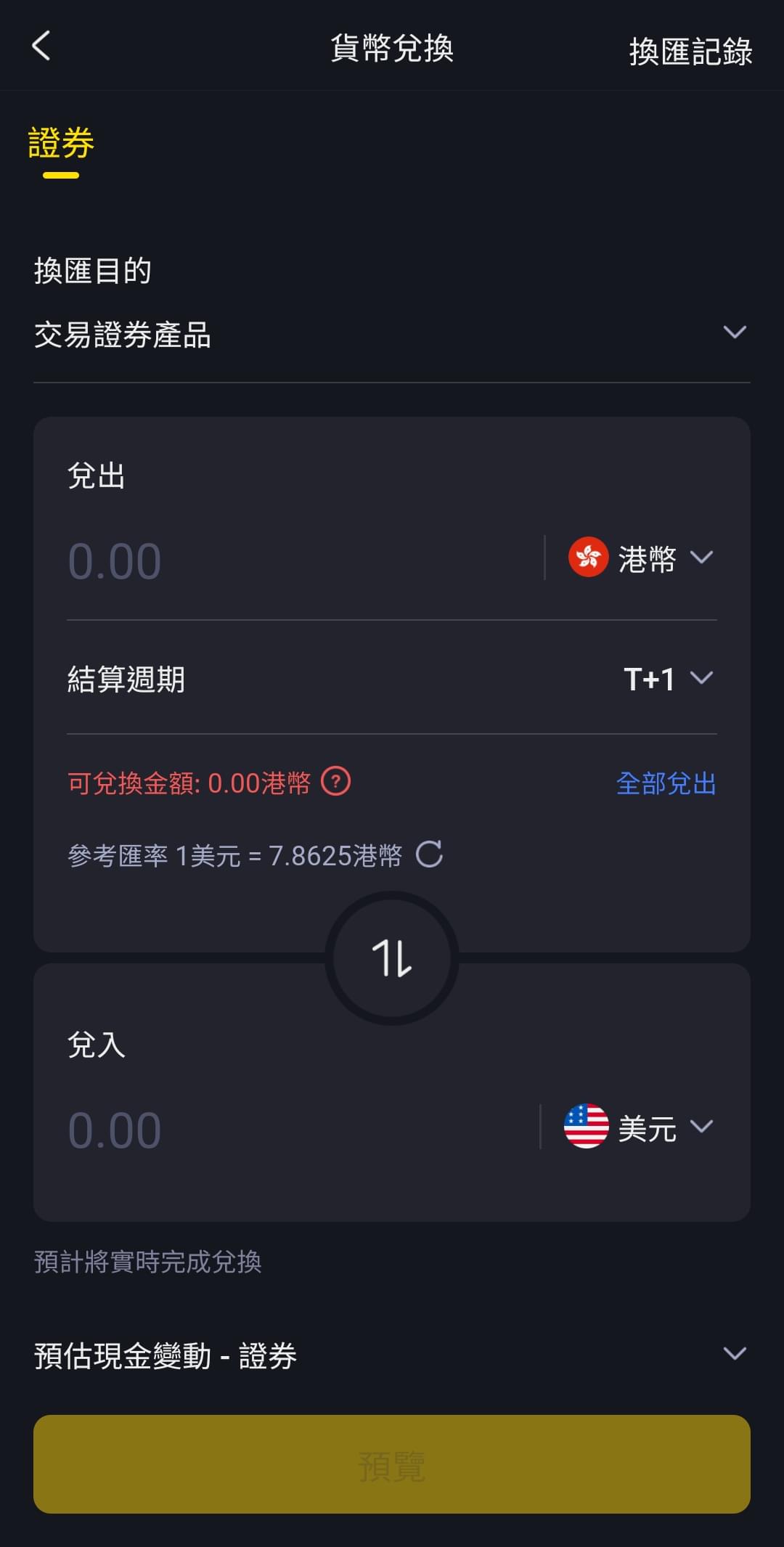Tap the 預覽 preview button
Viewport: 784px width, 1547px height.
click(392, 1464)
